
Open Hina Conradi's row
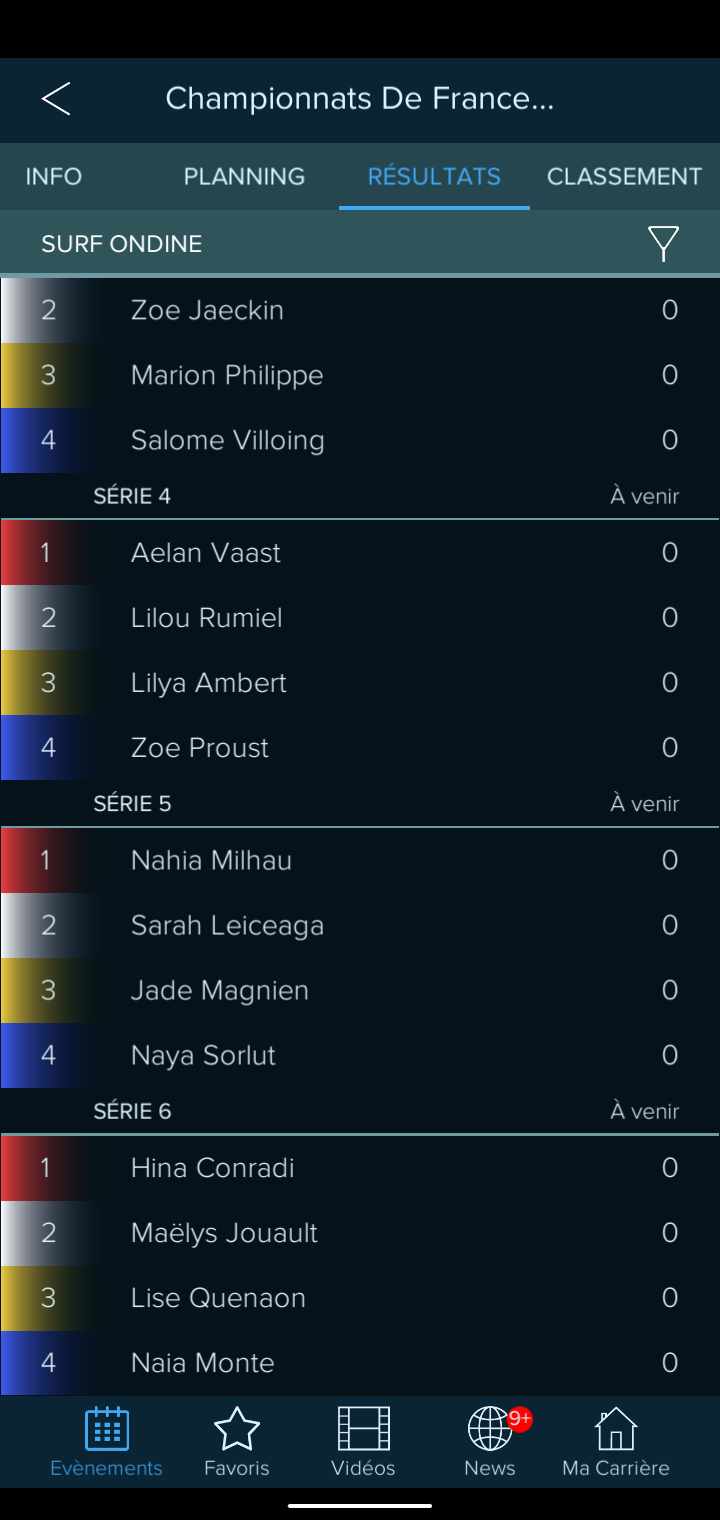click(360, 1168)
